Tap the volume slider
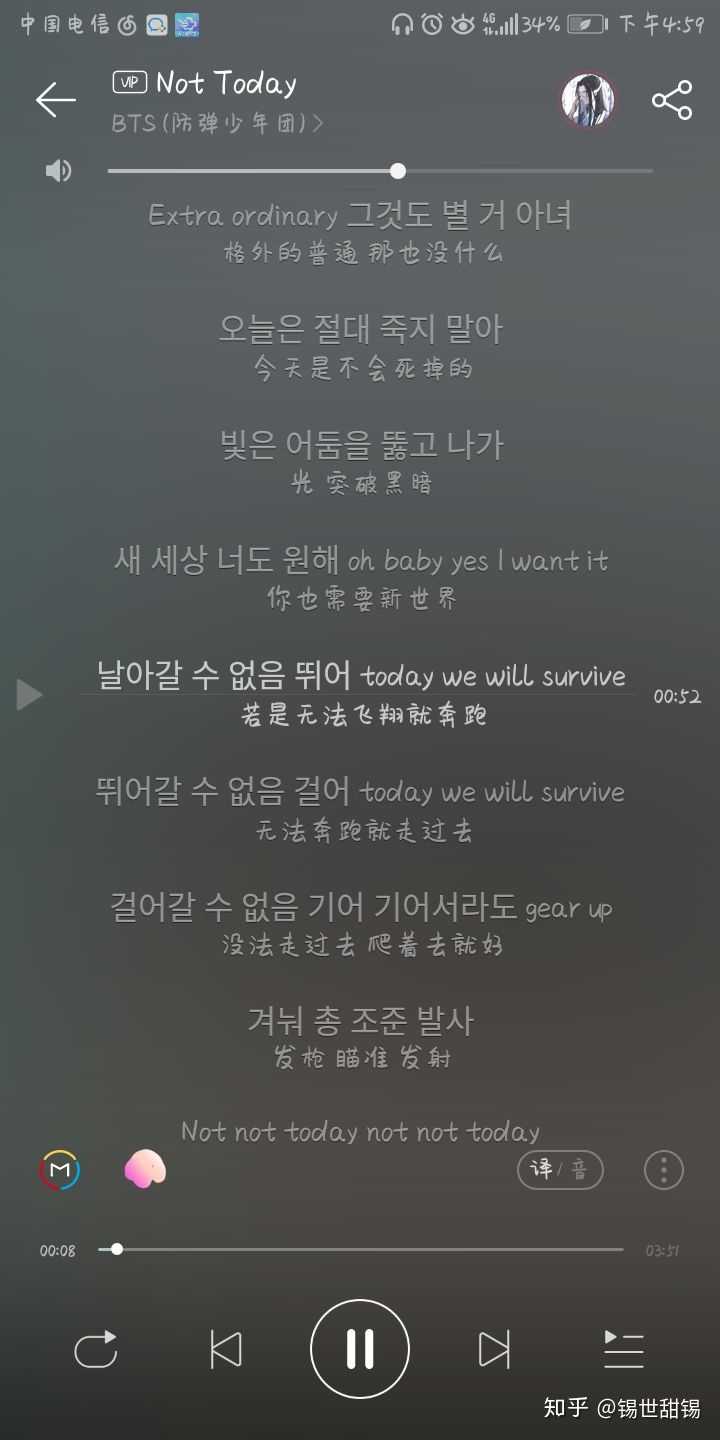The height and width of the screenshot is (1440, 720). pyautogui.click(x=380, y=171)
